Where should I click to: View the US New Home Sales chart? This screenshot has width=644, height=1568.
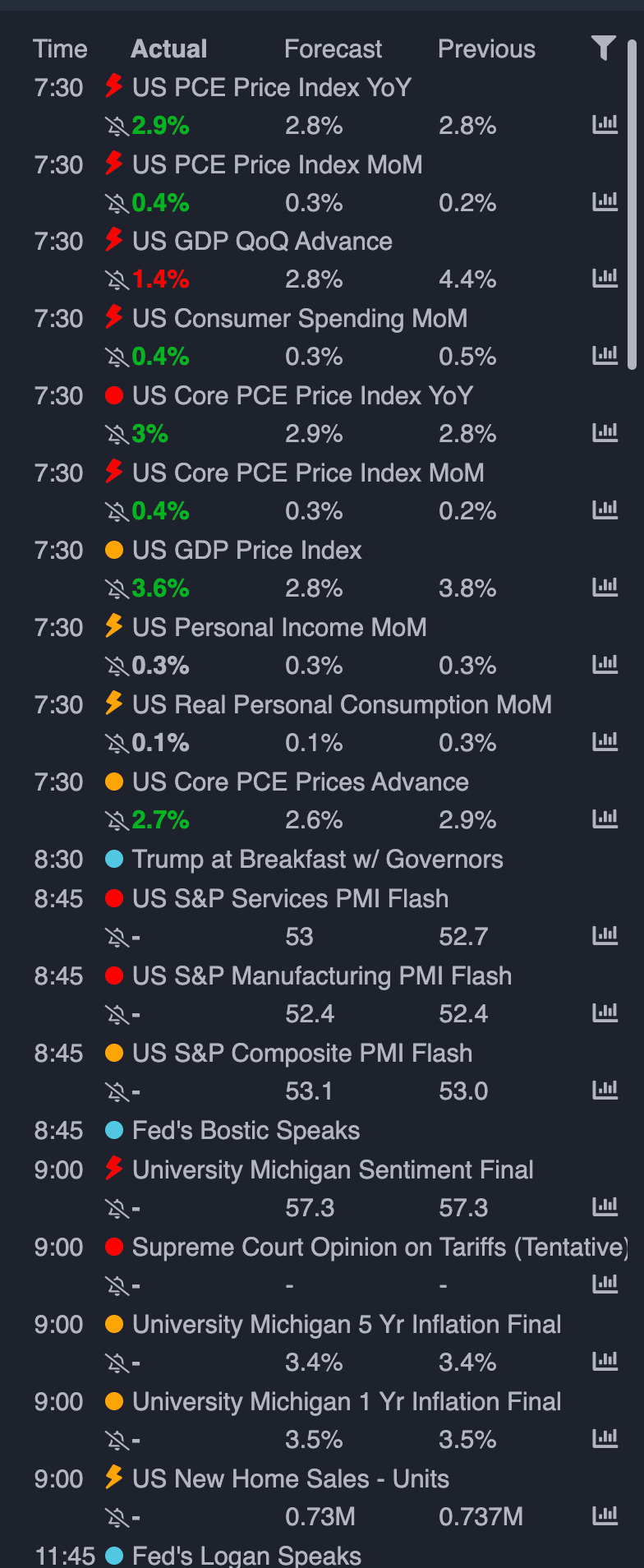tap(605, 1515)
